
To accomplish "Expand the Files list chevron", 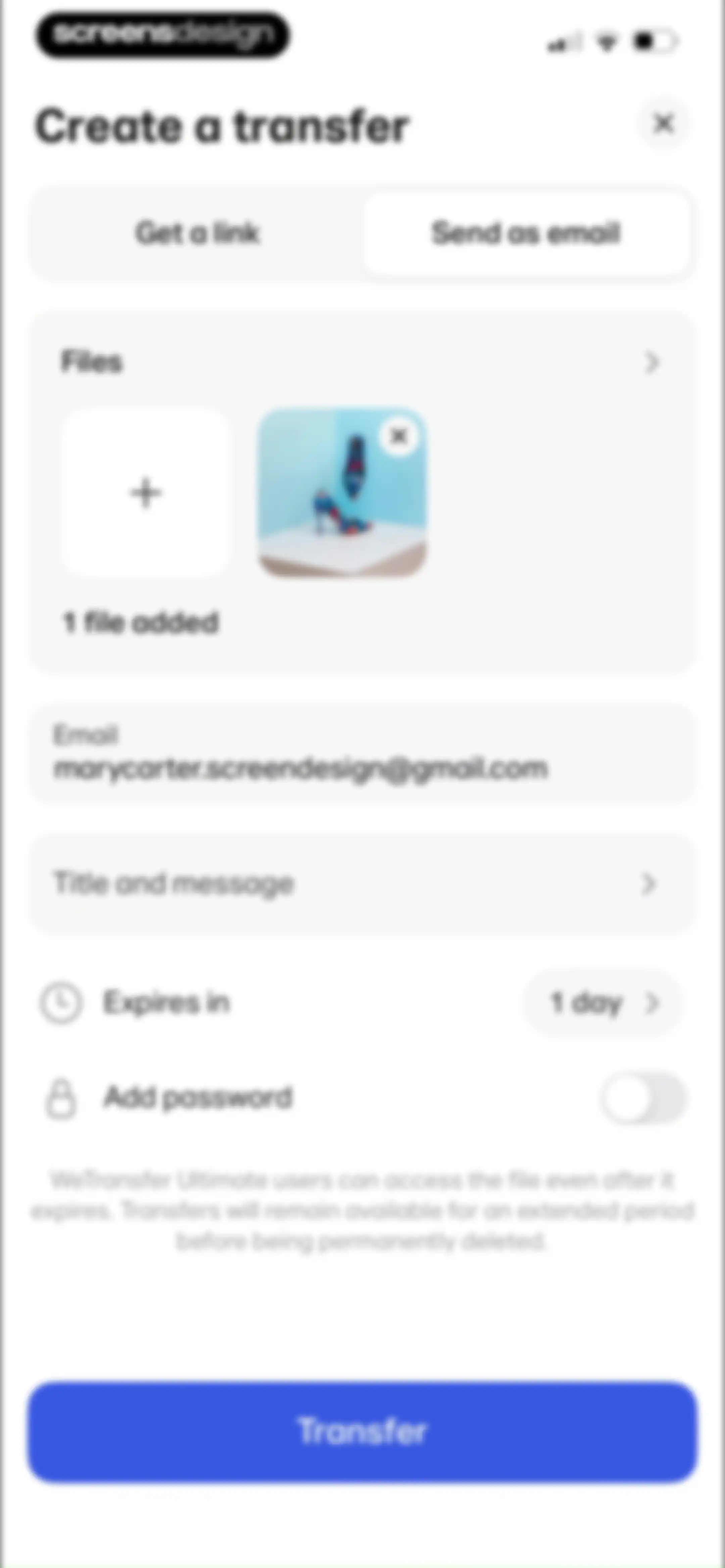I will tap(652, 362).
